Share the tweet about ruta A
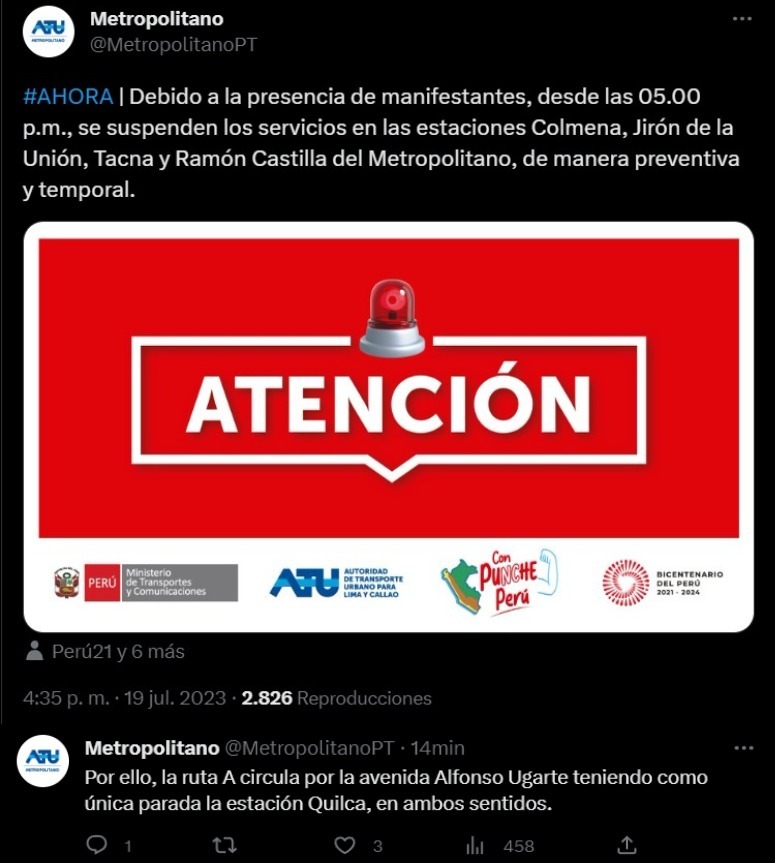Screen dimensions: 775x863 point(627,845)
